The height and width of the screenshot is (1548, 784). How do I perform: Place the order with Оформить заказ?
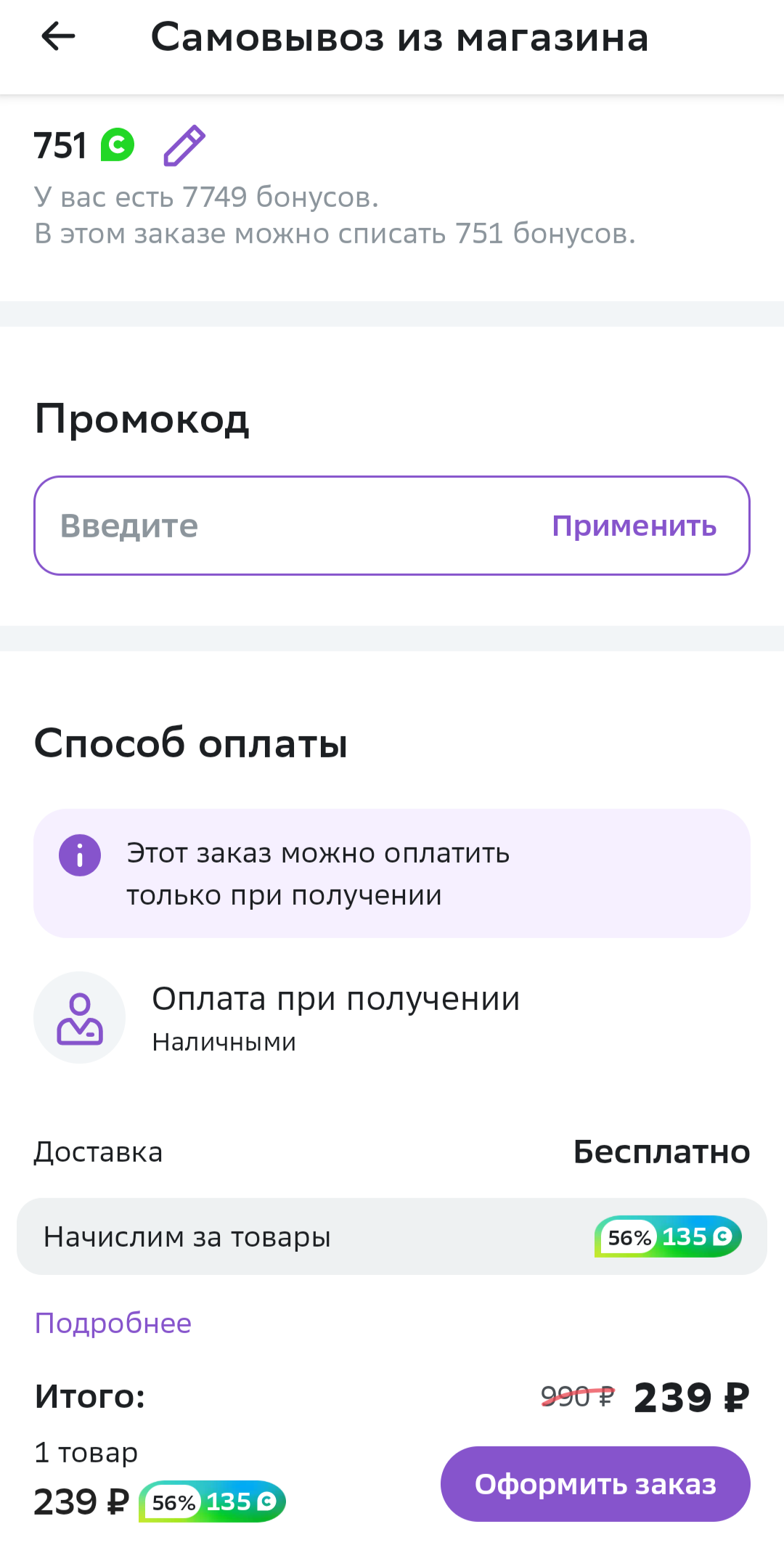[x=595, y=1484]
